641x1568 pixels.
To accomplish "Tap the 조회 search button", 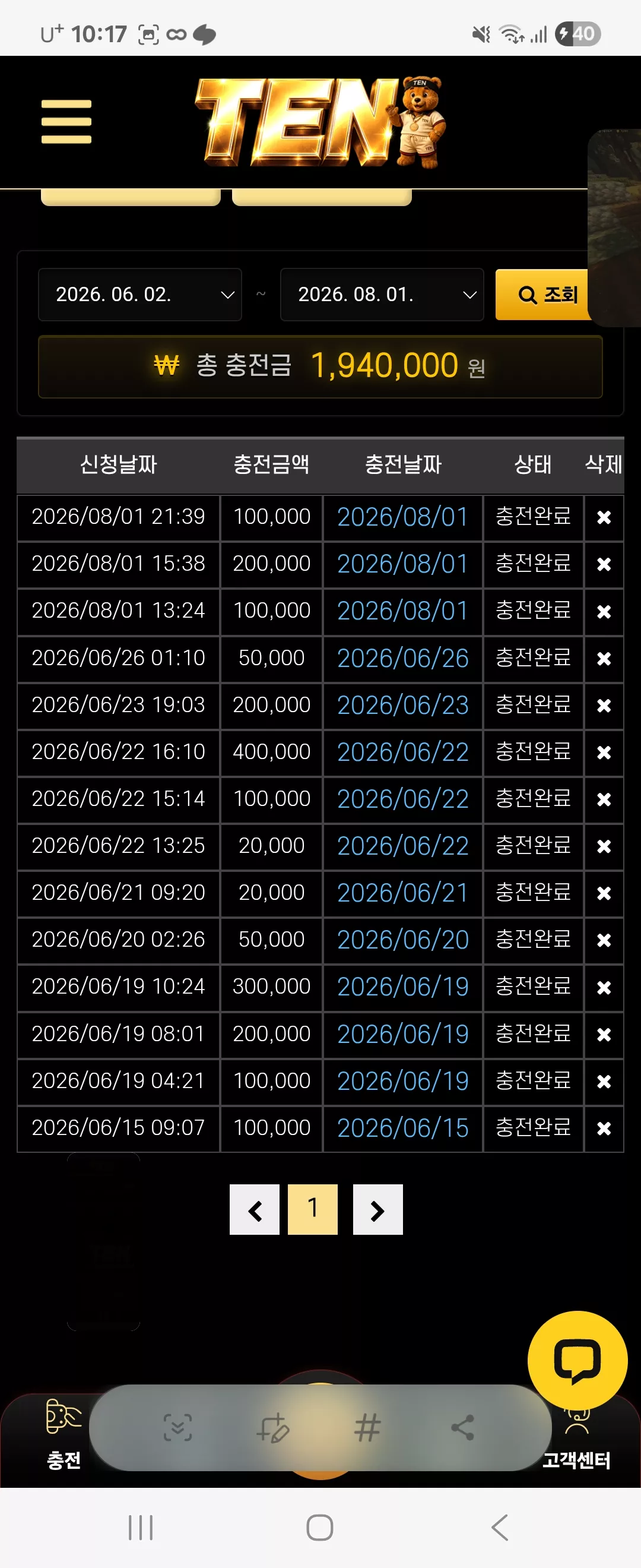I will point(542,295).
